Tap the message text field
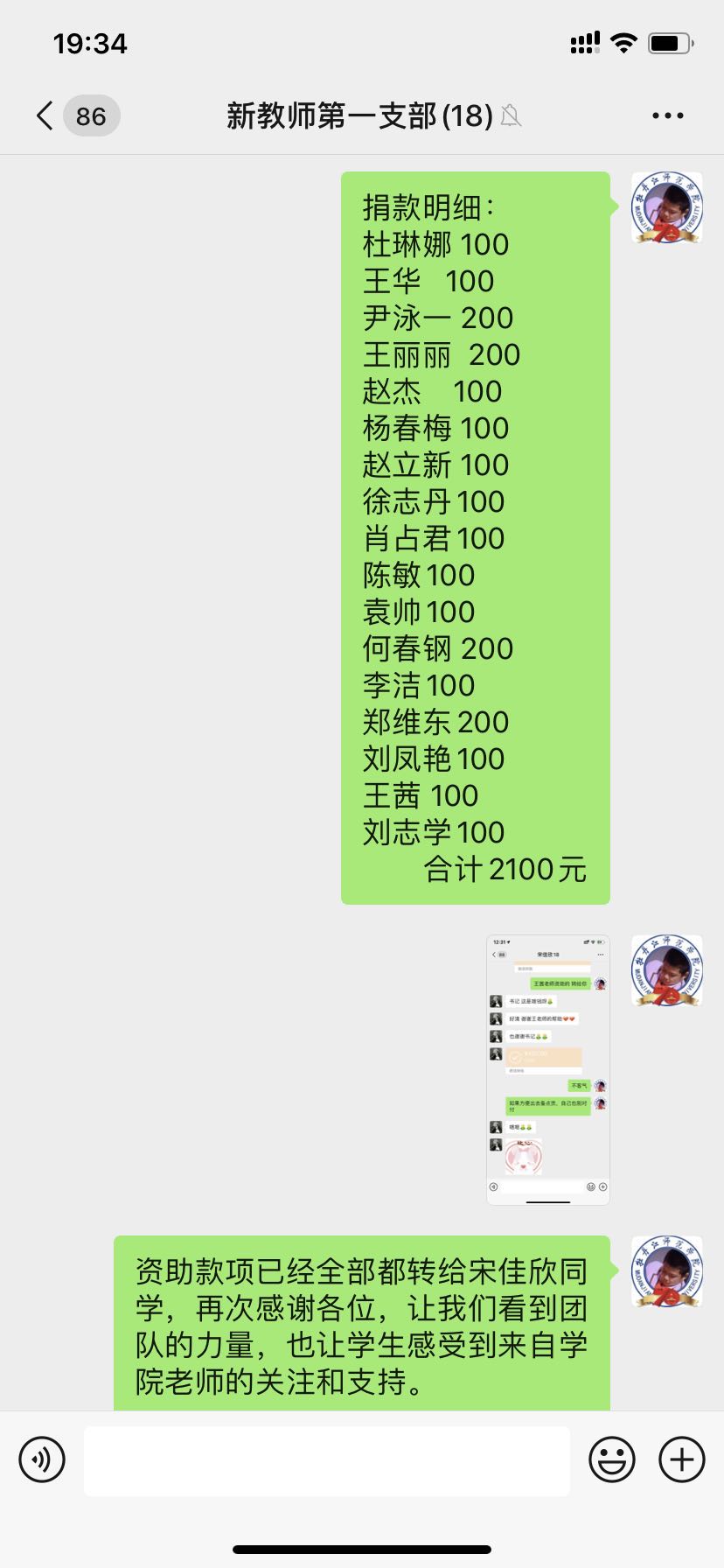The width and height of the screenshot is (724, 1568). pos(327,1460)
